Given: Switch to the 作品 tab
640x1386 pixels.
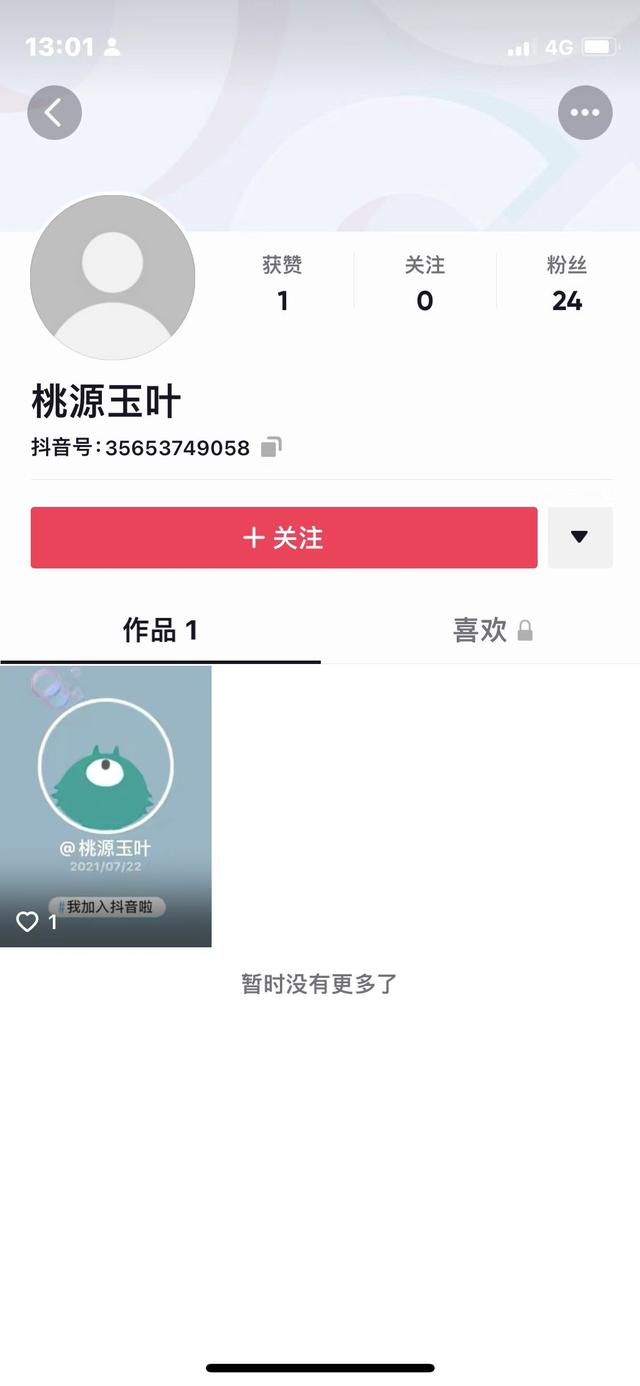Looking at the screenshot, I should click(160, 630).
